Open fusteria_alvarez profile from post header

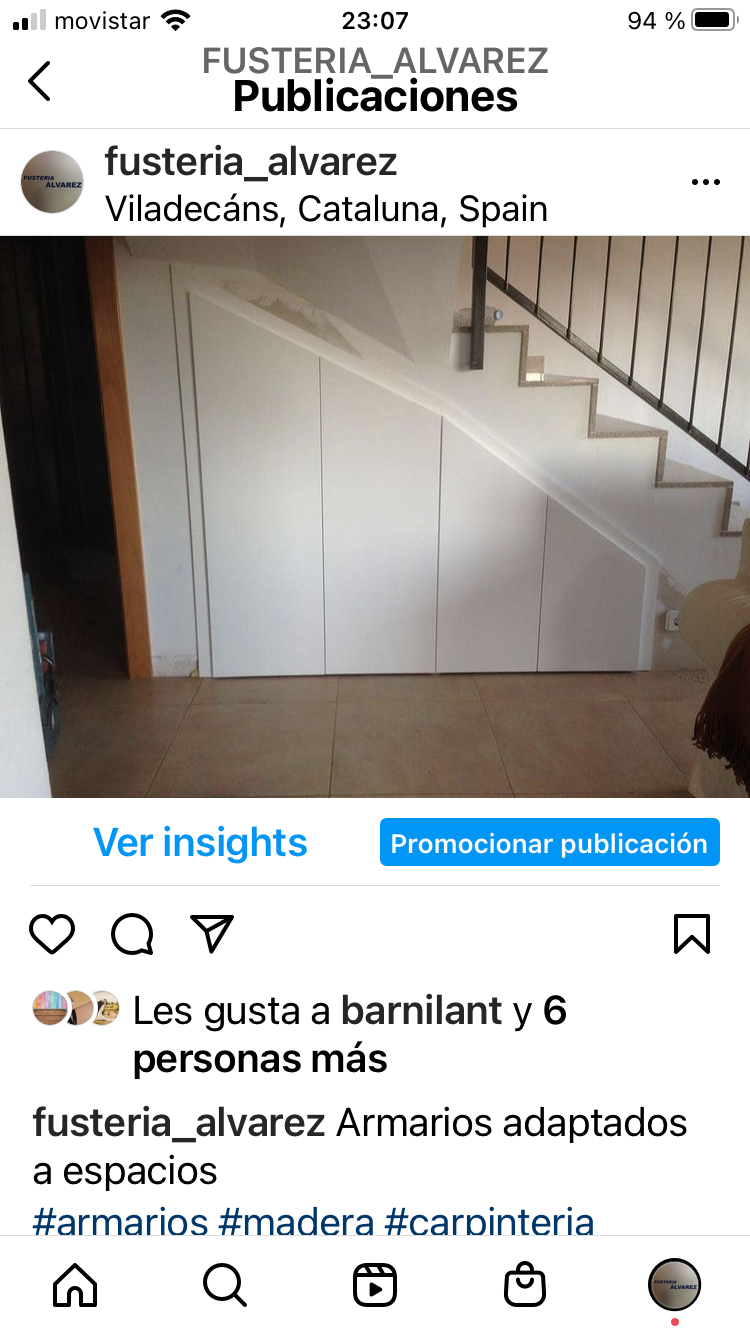pos(251,160)
